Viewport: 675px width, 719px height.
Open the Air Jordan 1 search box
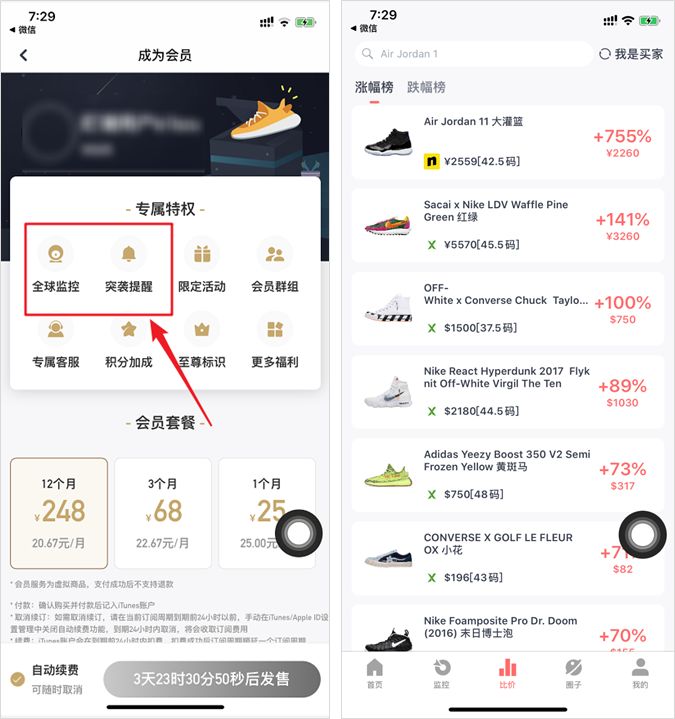point(472,54)
